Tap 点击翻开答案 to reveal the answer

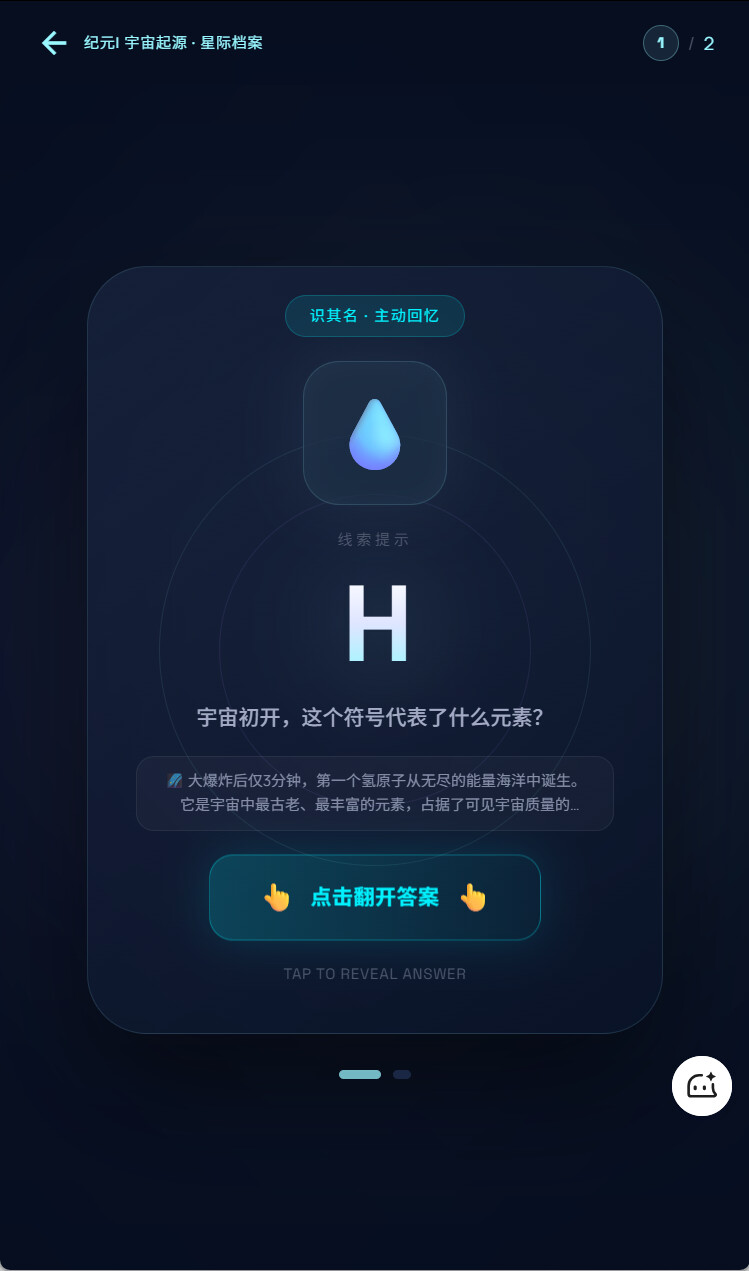[375, 897]
